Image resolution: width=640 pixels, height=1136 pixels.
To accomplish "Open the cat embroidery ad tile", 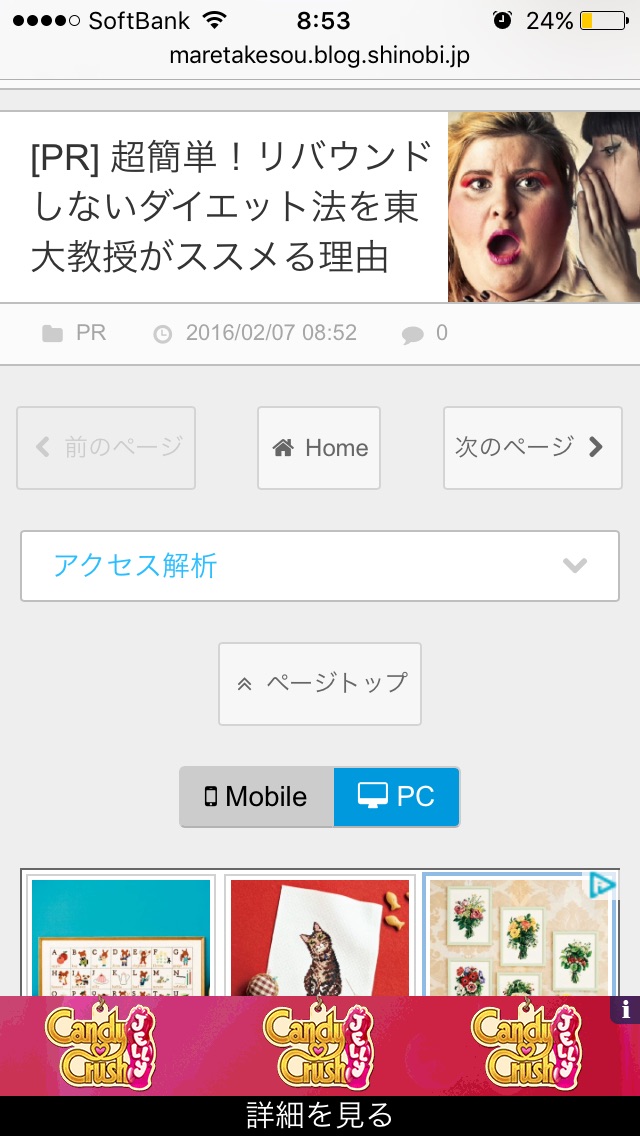I will point(319,938).
